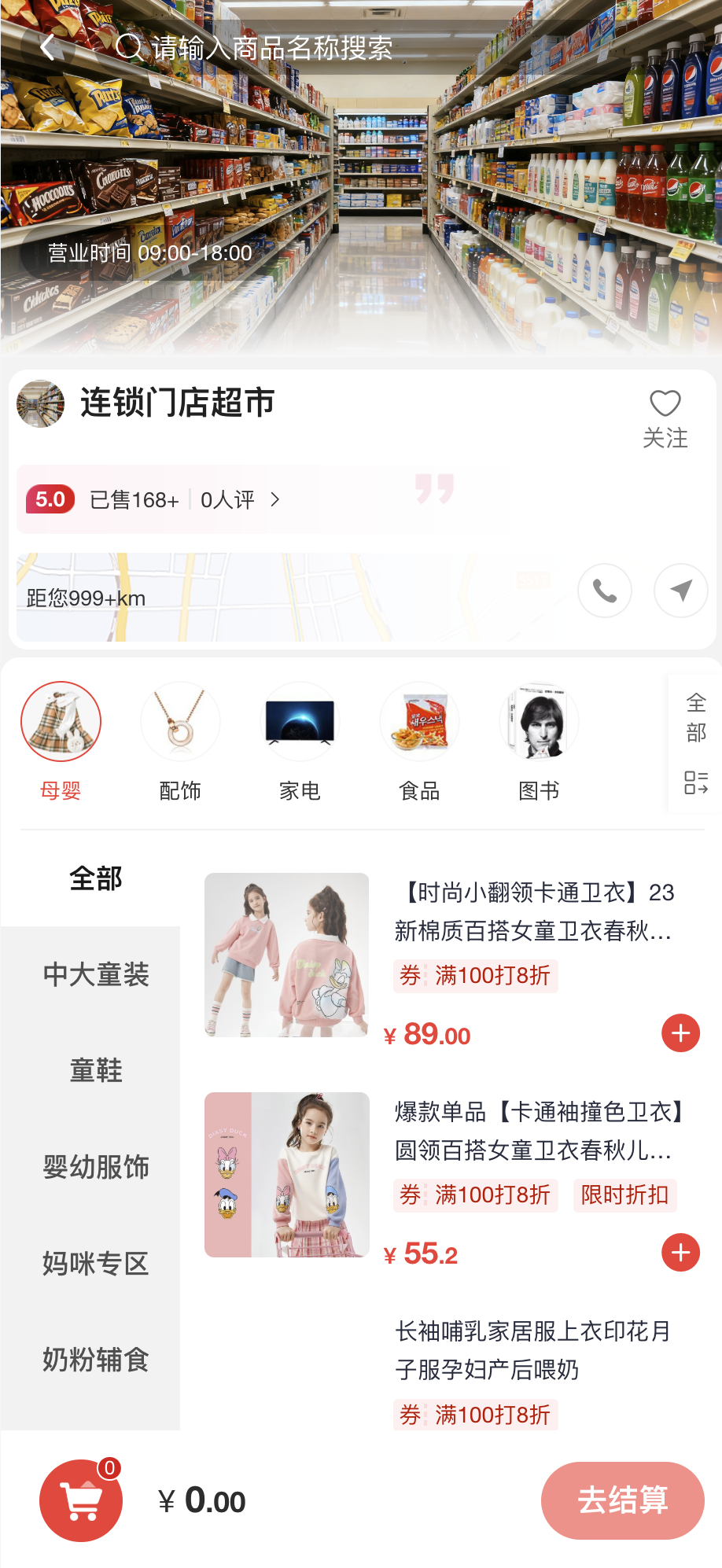Add the ¥89.00 sweatshirt to cart
The width and height of the screenshot is (722, 1568).
(x=680, y=1033)
